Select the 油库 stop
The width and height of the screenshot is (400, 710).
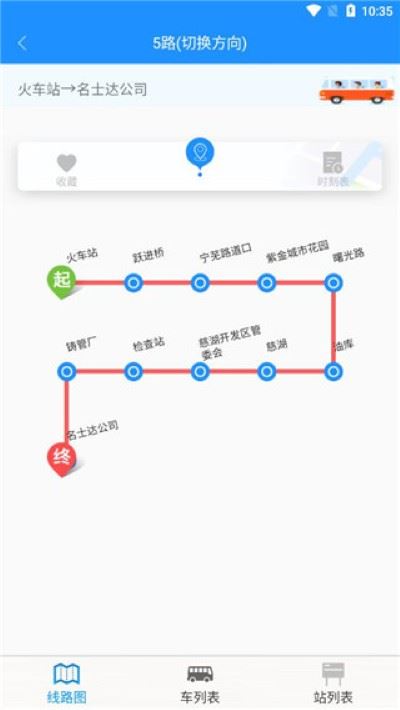tap(333, 372)
